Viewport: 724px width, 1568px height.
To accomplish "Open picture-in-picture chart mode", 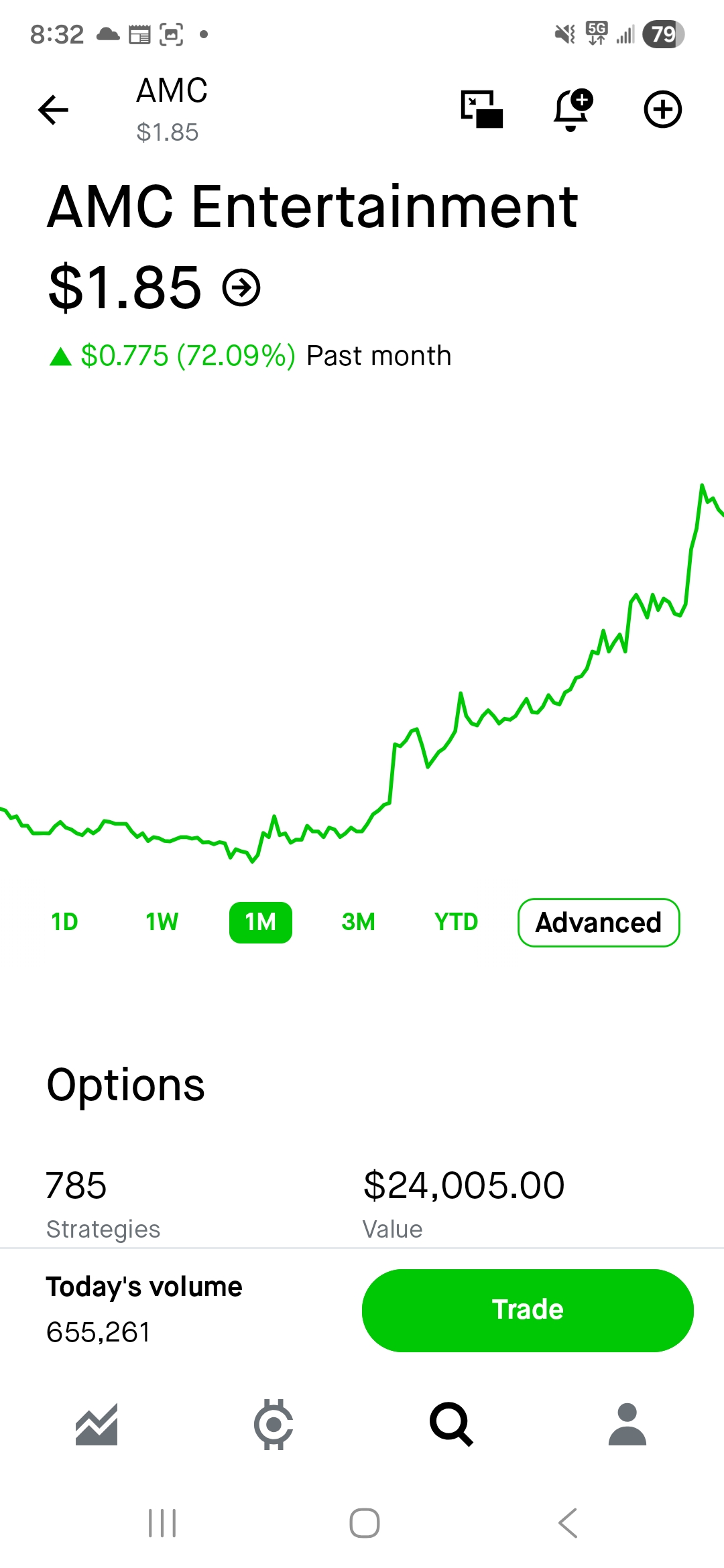I will (x=482, y=109).
